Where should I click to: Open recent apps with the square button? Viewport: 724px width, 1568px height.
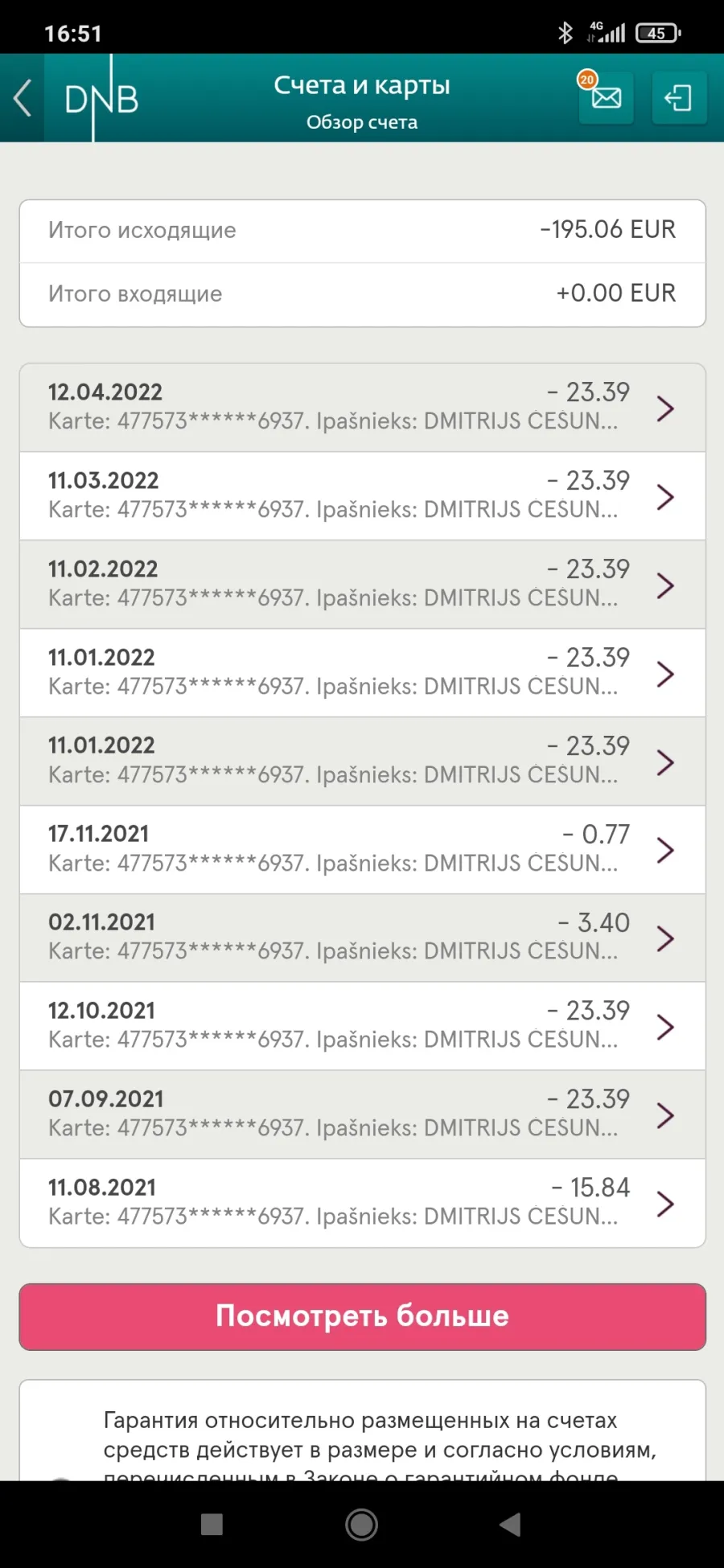click(x=212, y=1524)
